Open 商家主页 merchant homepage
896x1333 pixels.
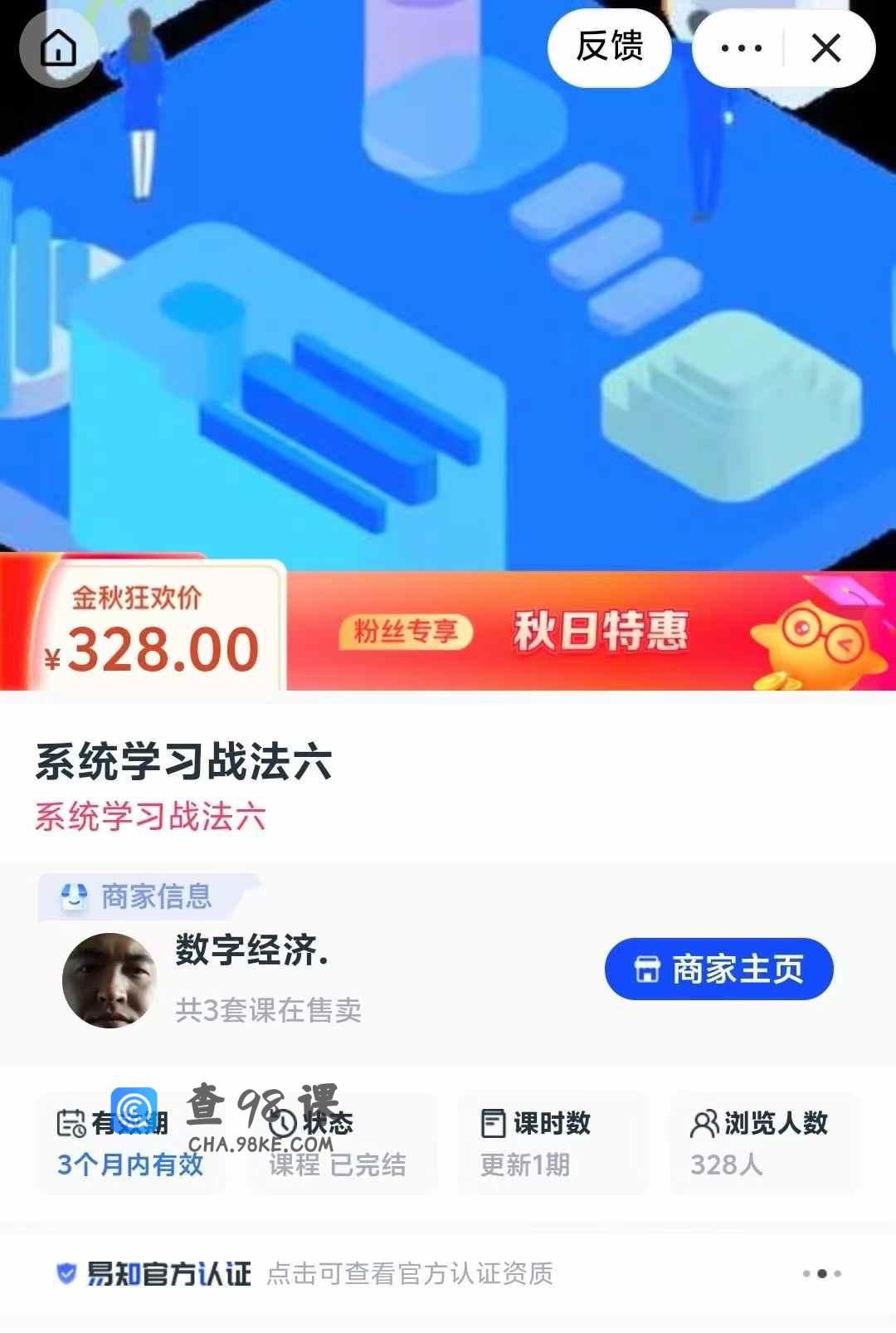pos(718,969)
